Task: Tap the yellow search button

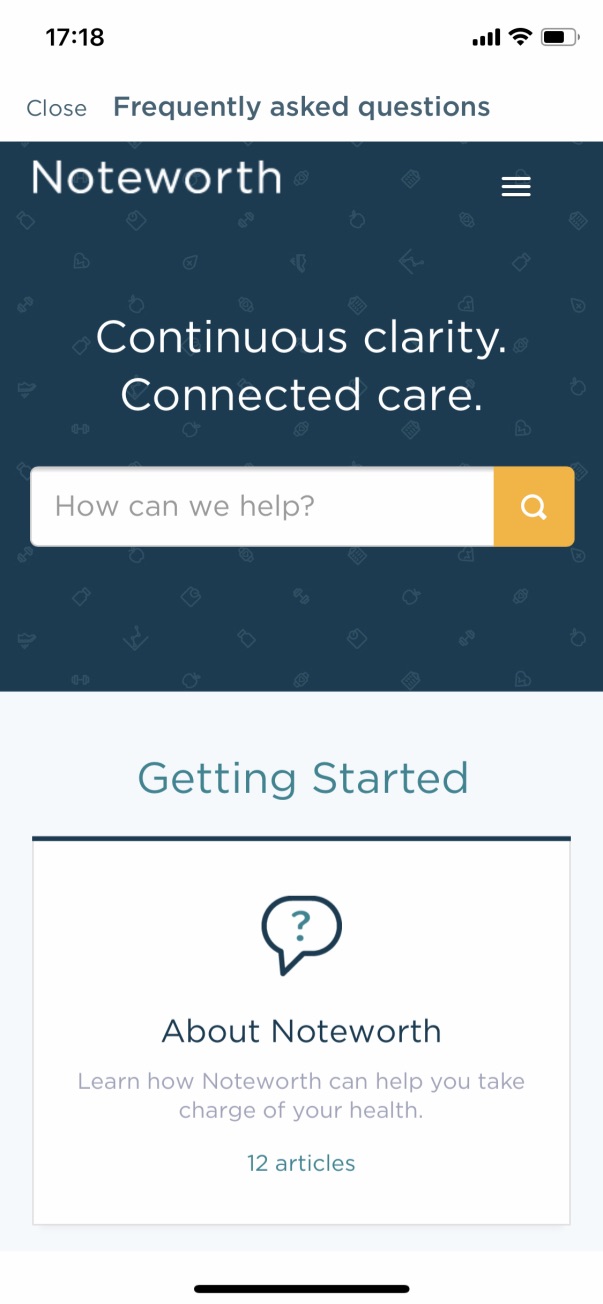Action: (x=534, y=506)
